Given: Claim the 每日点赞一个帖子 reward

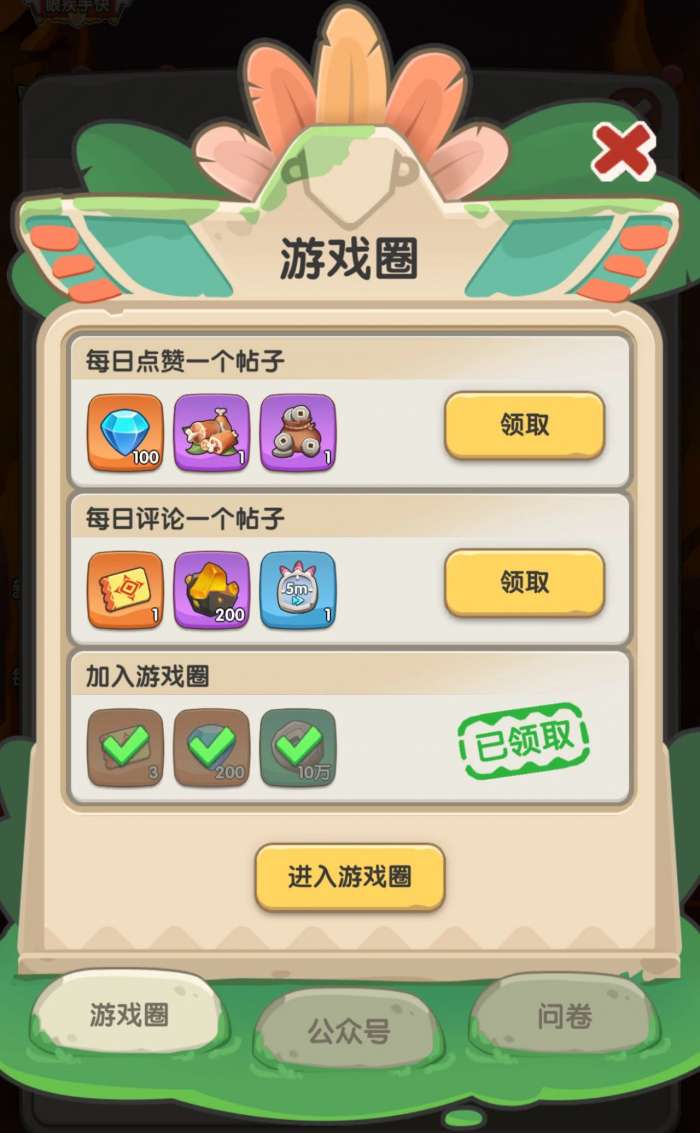Looking at the screenshot, I should point(524,425).
